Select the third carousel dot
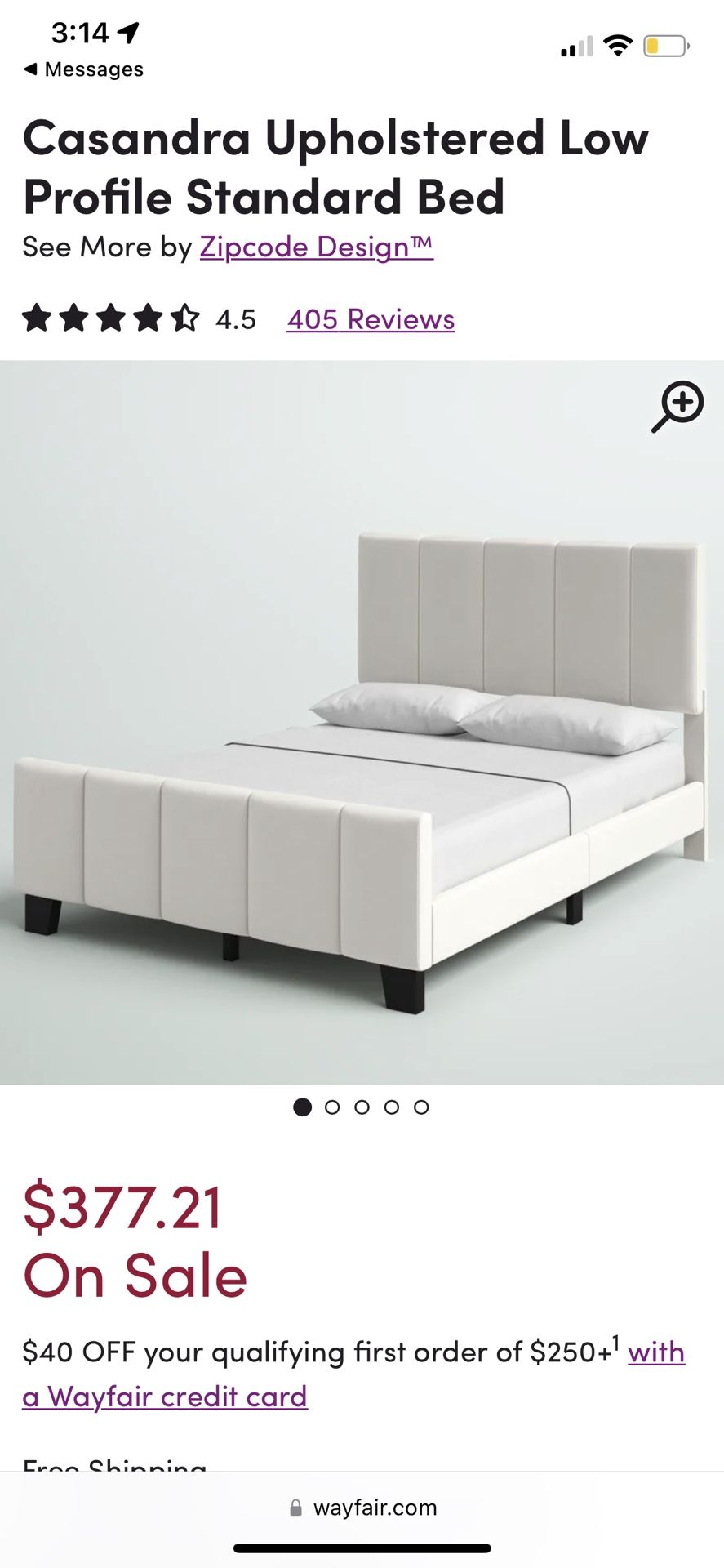Viewport: 724px width, 1568px height. (x=362, y=1107)
